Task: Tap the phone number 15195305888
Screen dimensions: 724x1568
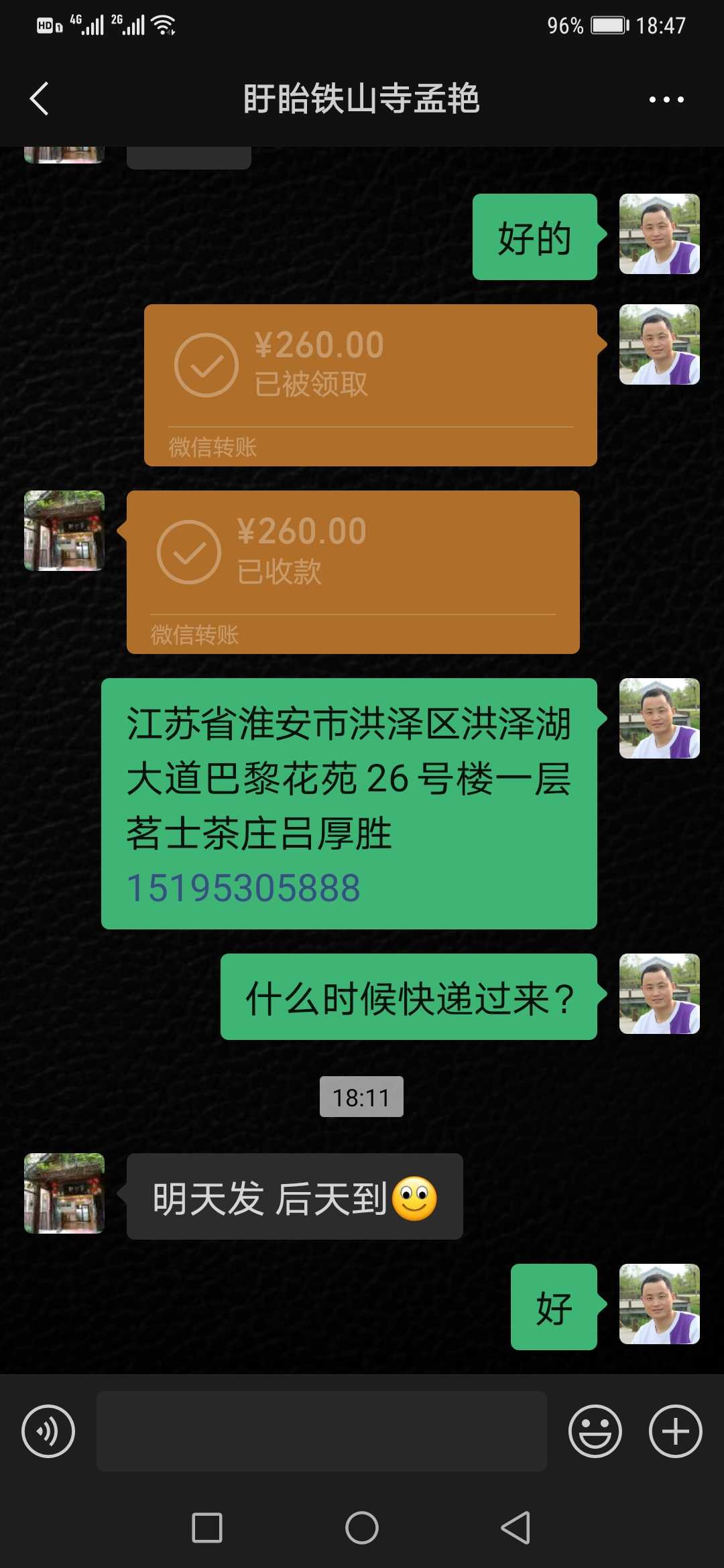Action: pos(243,888)
